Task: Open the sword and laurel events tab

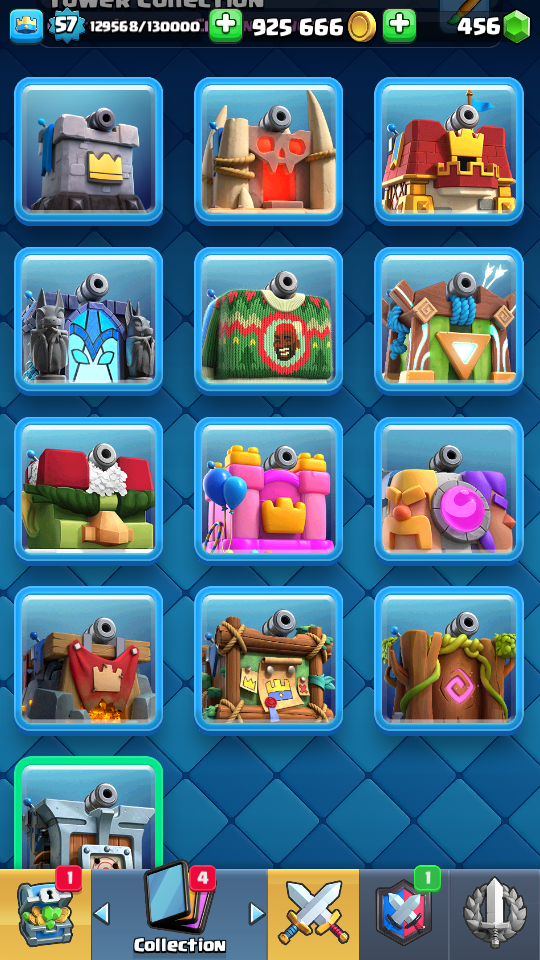Action: tap(495, 915)
